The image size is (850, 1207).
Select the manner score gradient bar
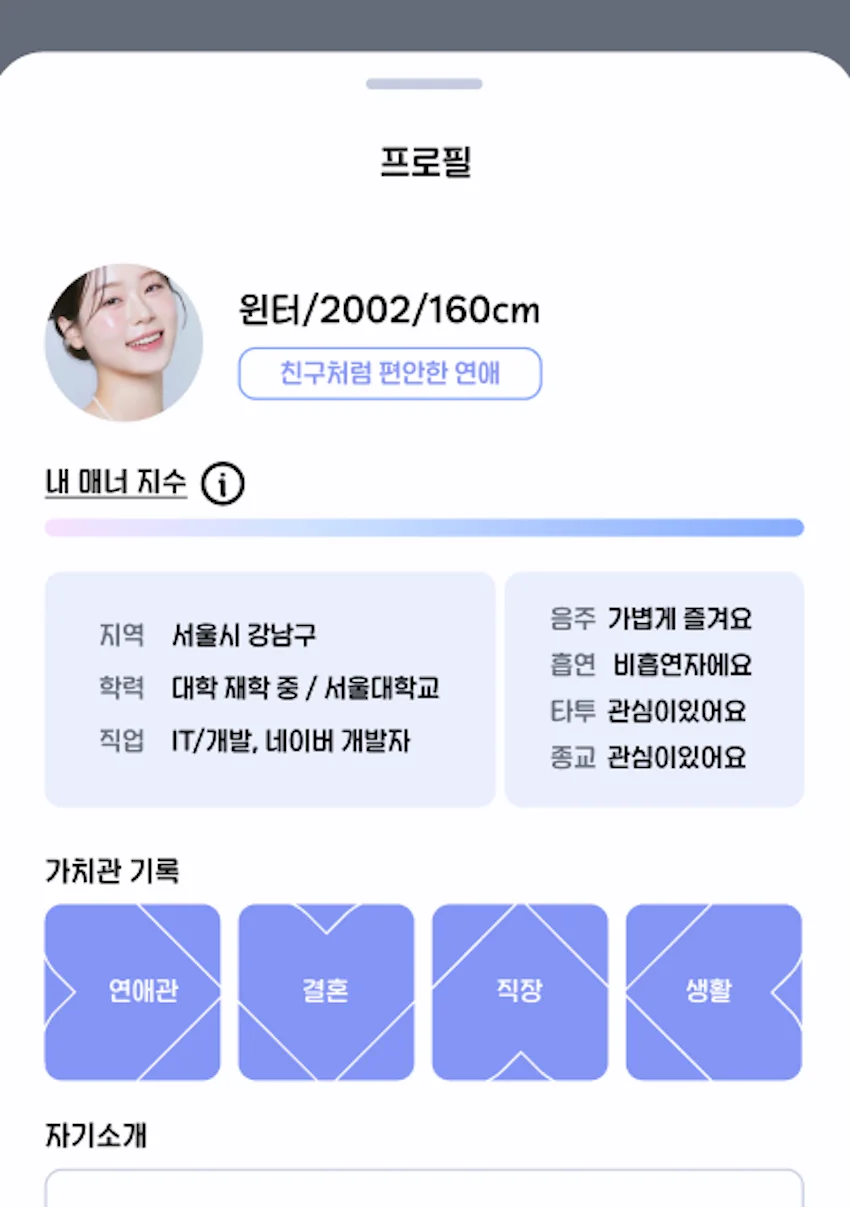pos(424,527)
